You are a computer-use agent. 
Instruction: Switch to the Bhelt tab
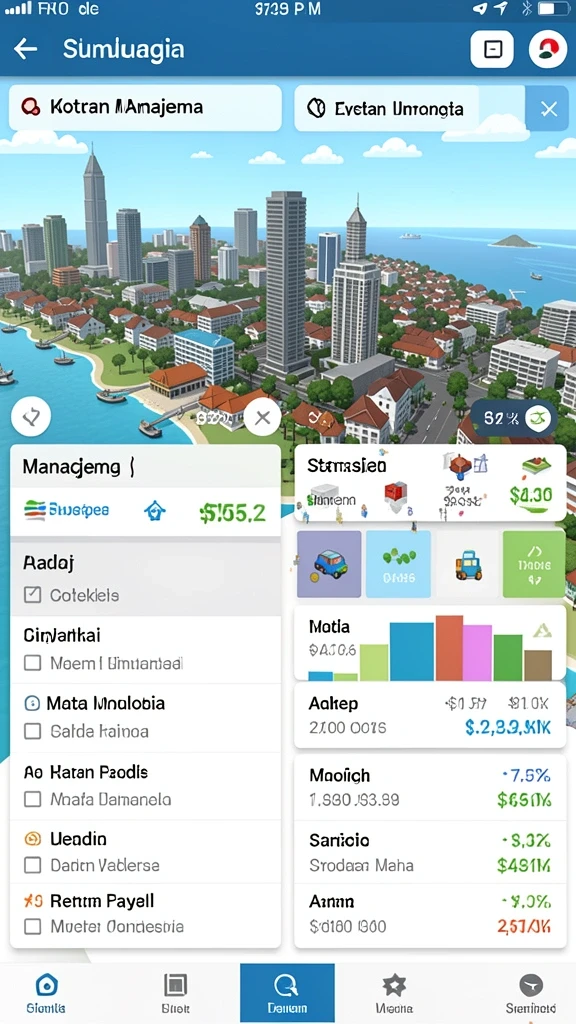point(175,993)
